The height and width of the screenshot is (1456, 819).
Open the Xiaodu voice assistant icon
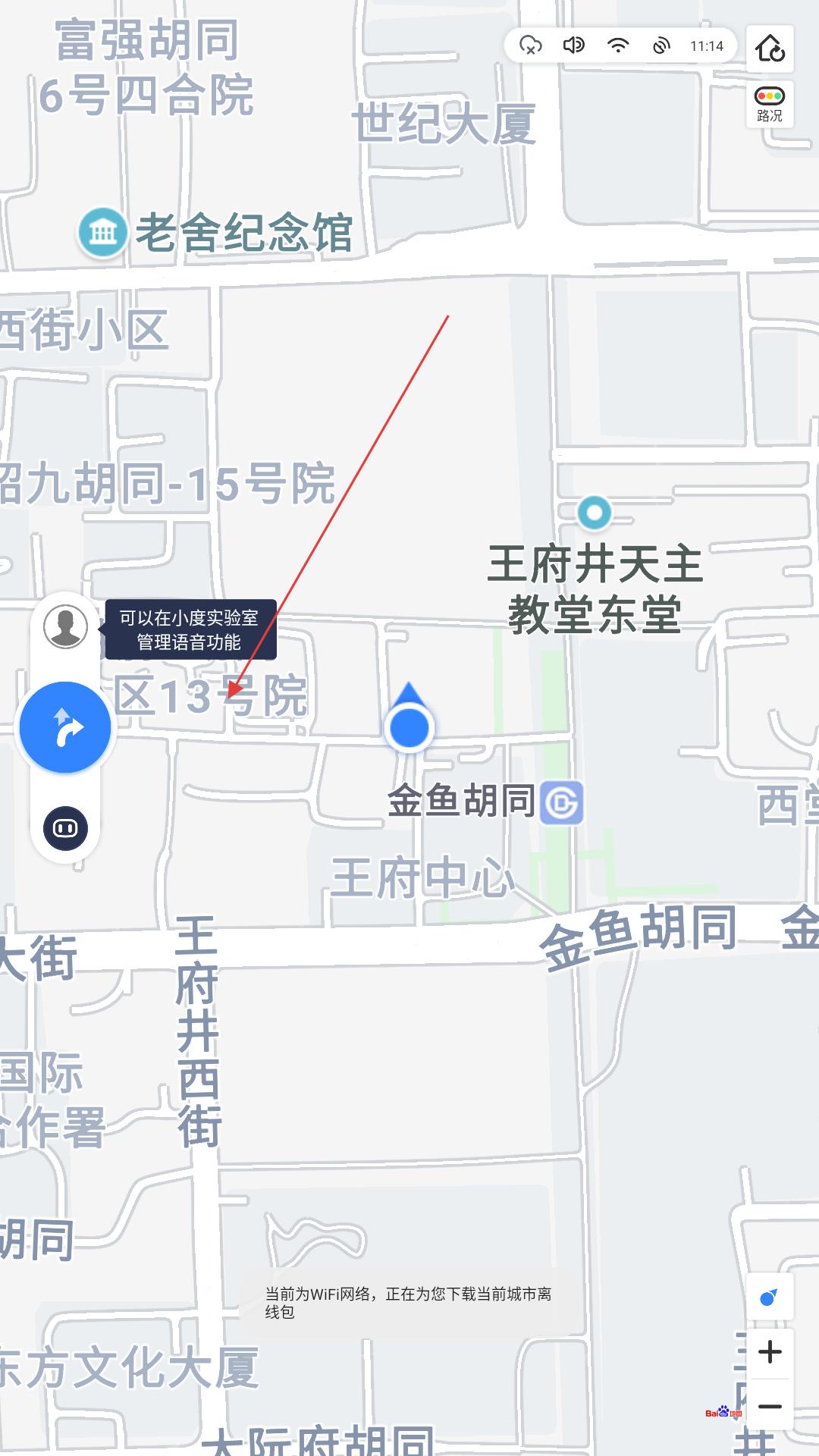point(65,828)
